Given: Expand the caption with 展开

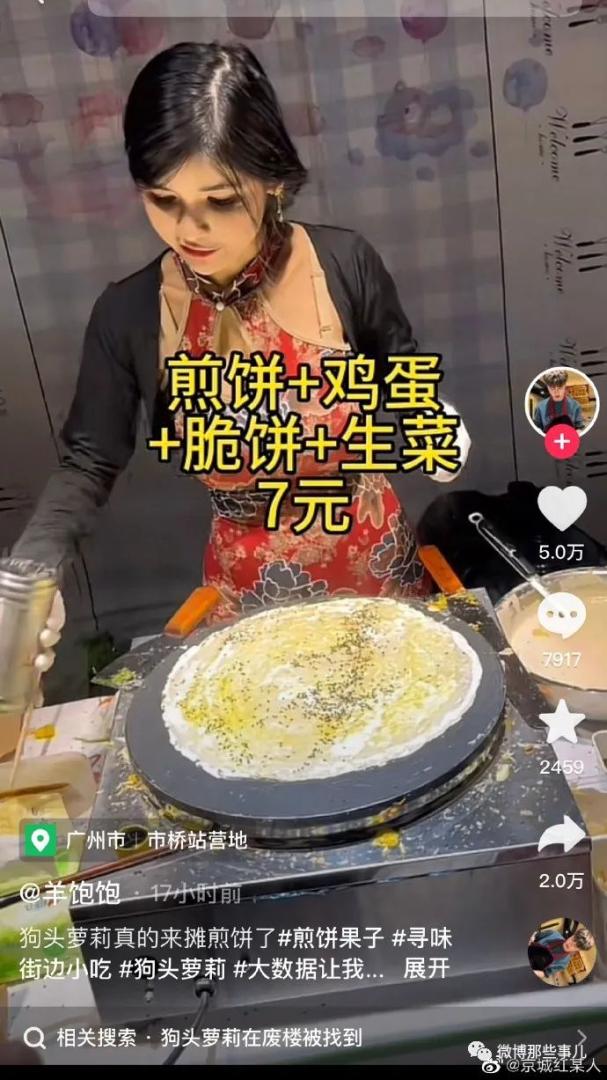Looking at the screenshot, I should [x=426, y=968].
